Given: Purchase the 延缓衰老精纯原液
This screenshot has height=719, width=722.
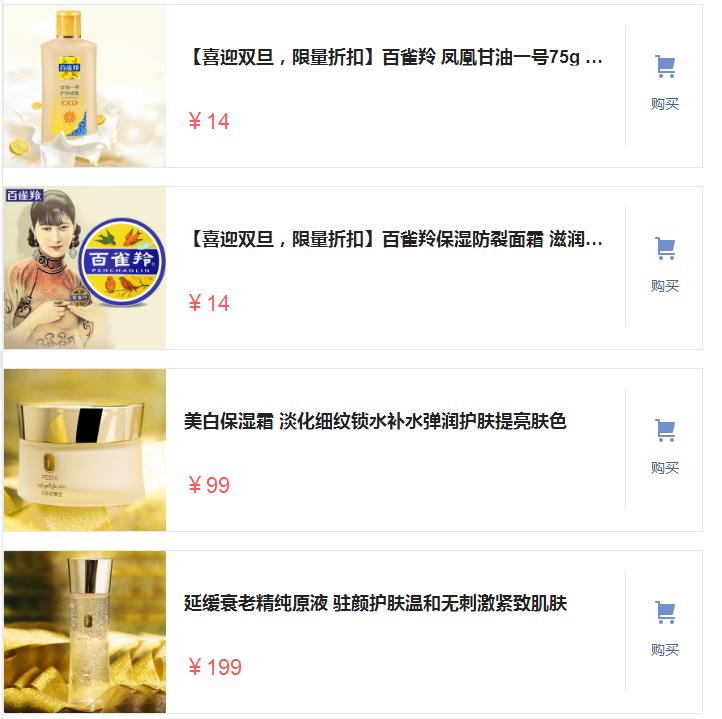Looking at the screenshot, I should click(x=664, y=629).
